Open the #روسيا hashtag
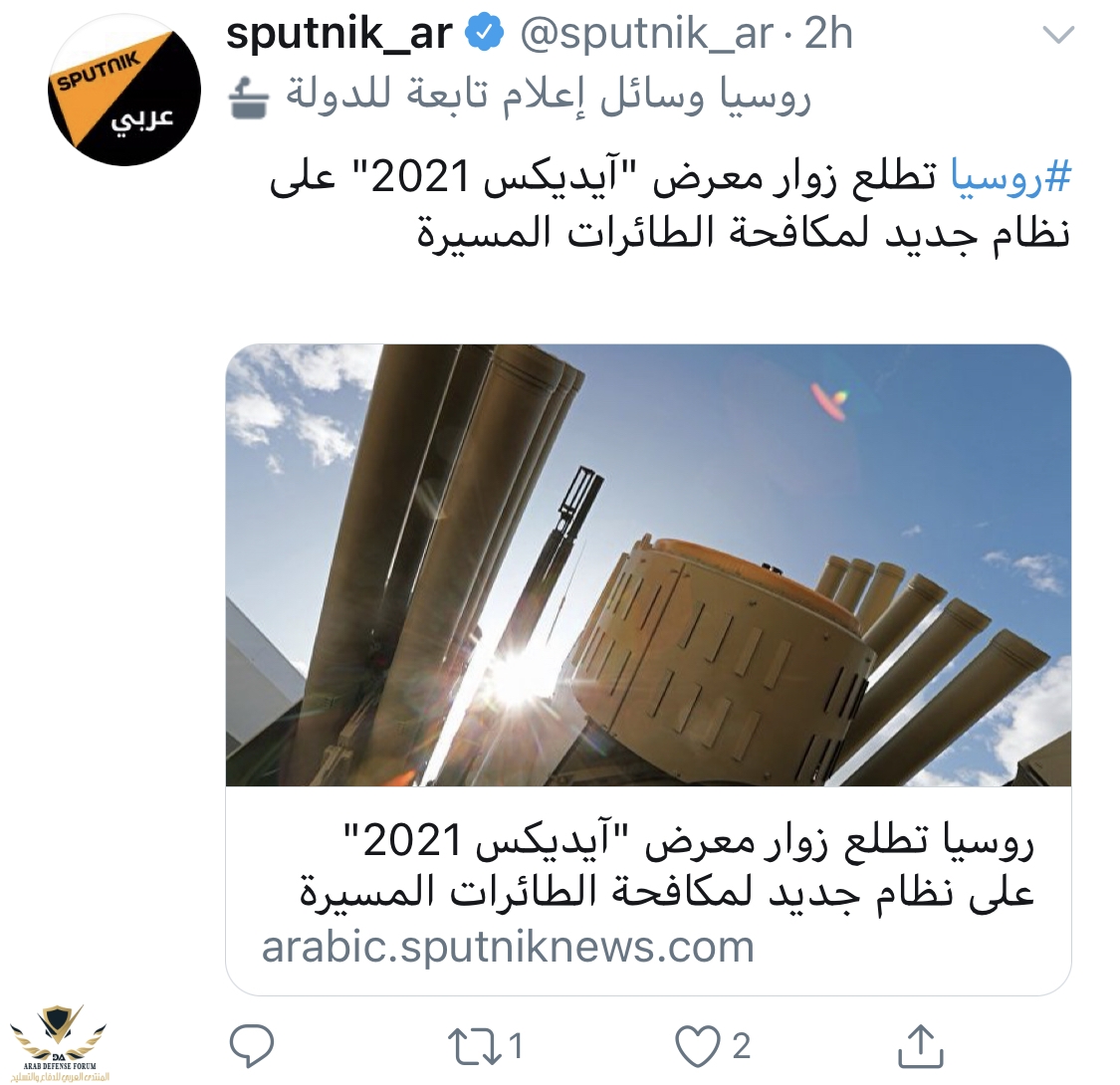 click(x=1026, y=179)
